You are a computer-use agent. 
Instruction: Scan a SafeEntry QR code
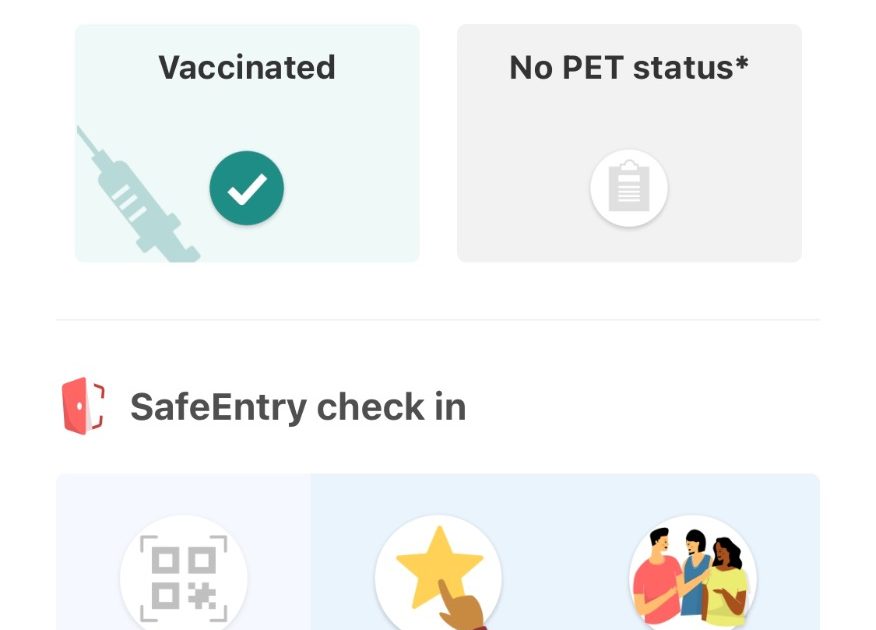point(184,576)
